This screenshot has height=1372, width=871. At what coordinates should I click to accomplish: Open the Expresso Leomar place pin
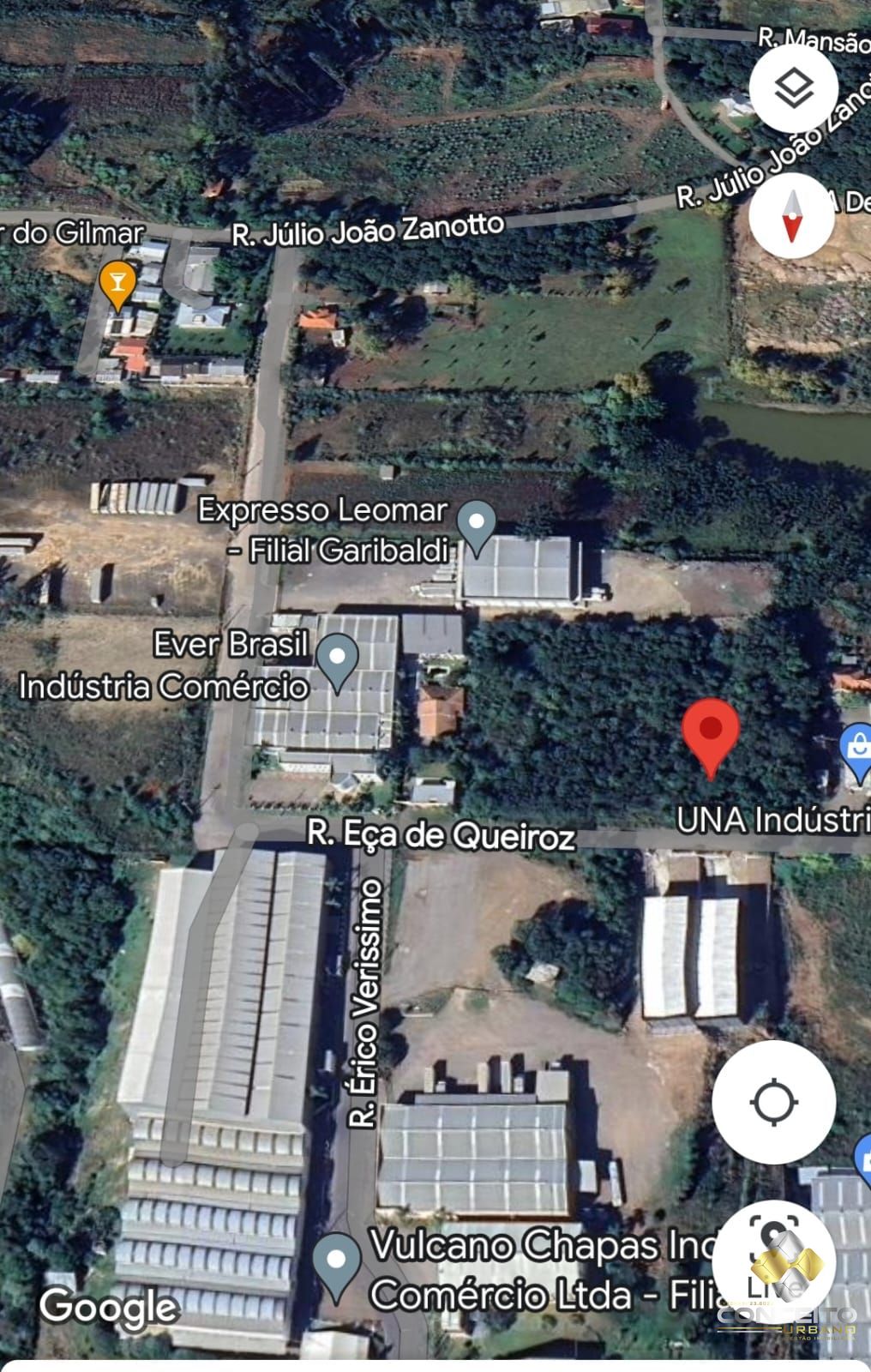coord(476,524)
